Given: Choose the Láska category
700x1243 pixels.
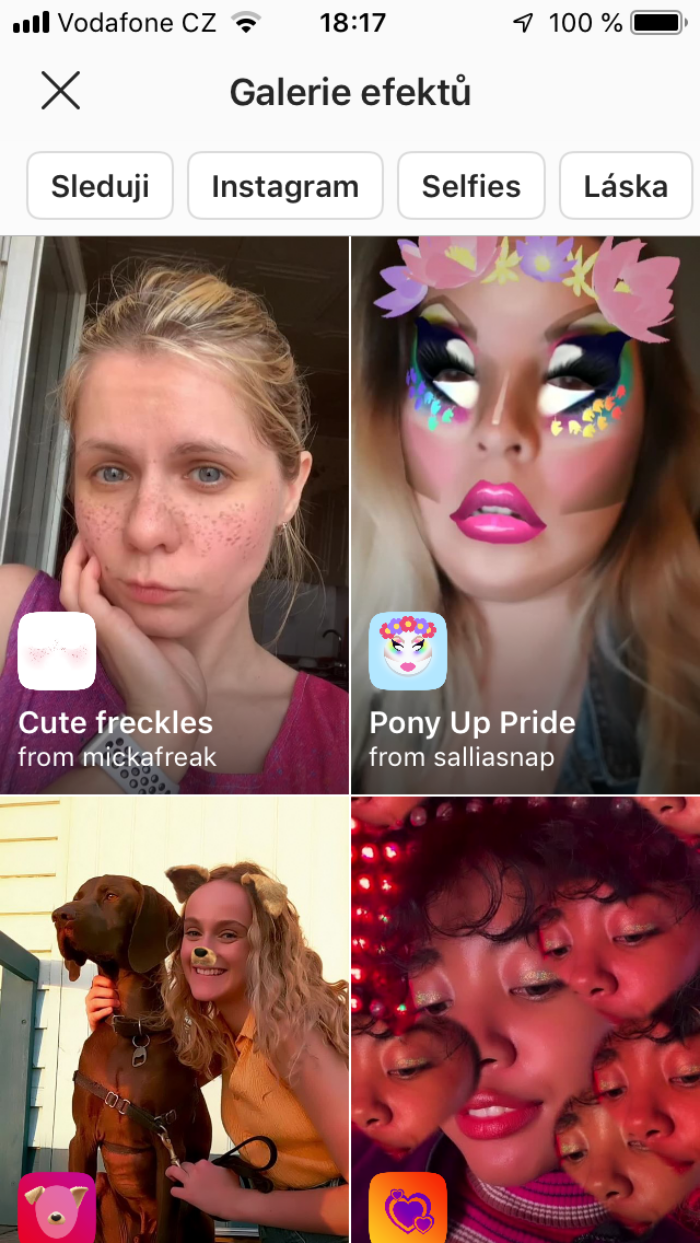Looking at the screenshot, I should click(x=627, y=186).
